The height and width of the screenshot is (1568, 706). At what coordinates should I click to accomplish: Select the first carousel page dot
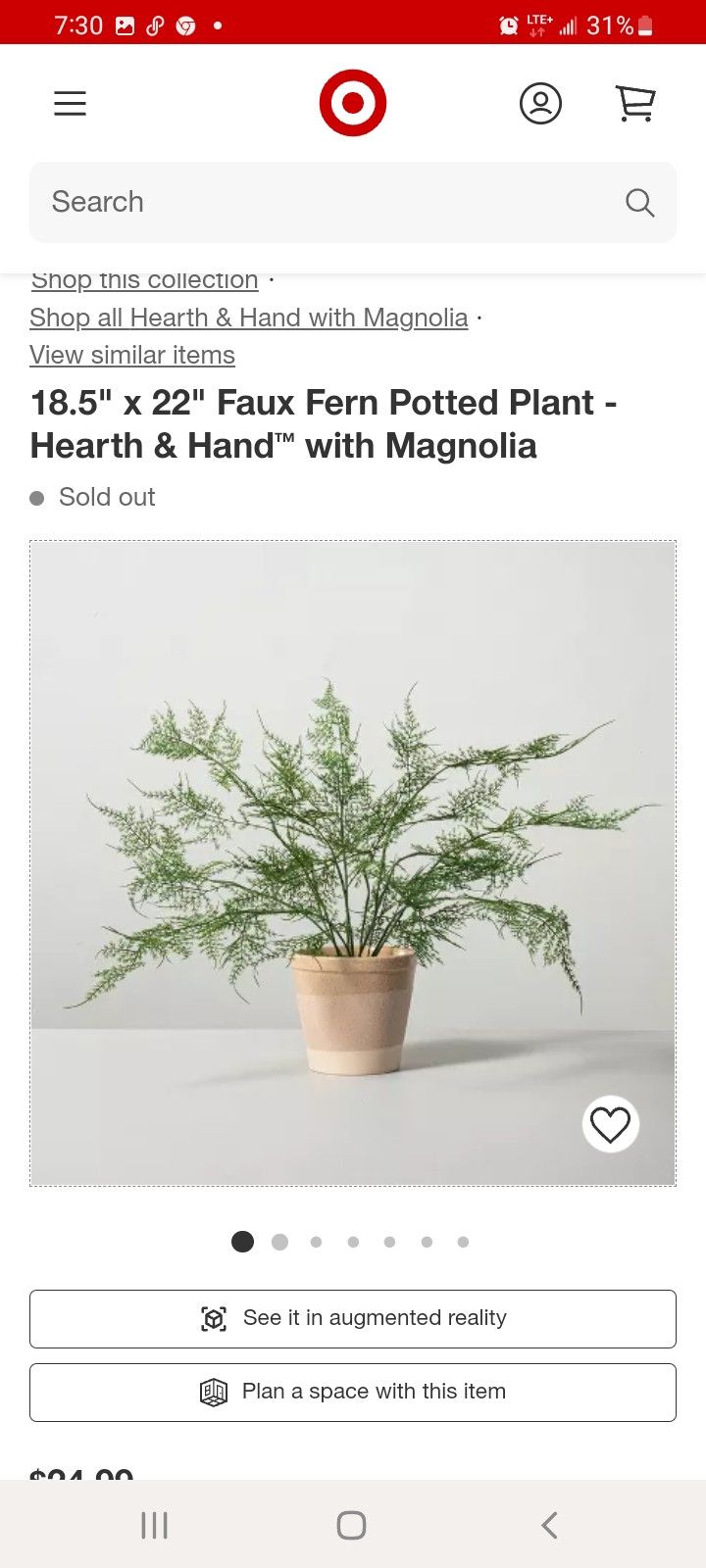[x=242, y=1242]
